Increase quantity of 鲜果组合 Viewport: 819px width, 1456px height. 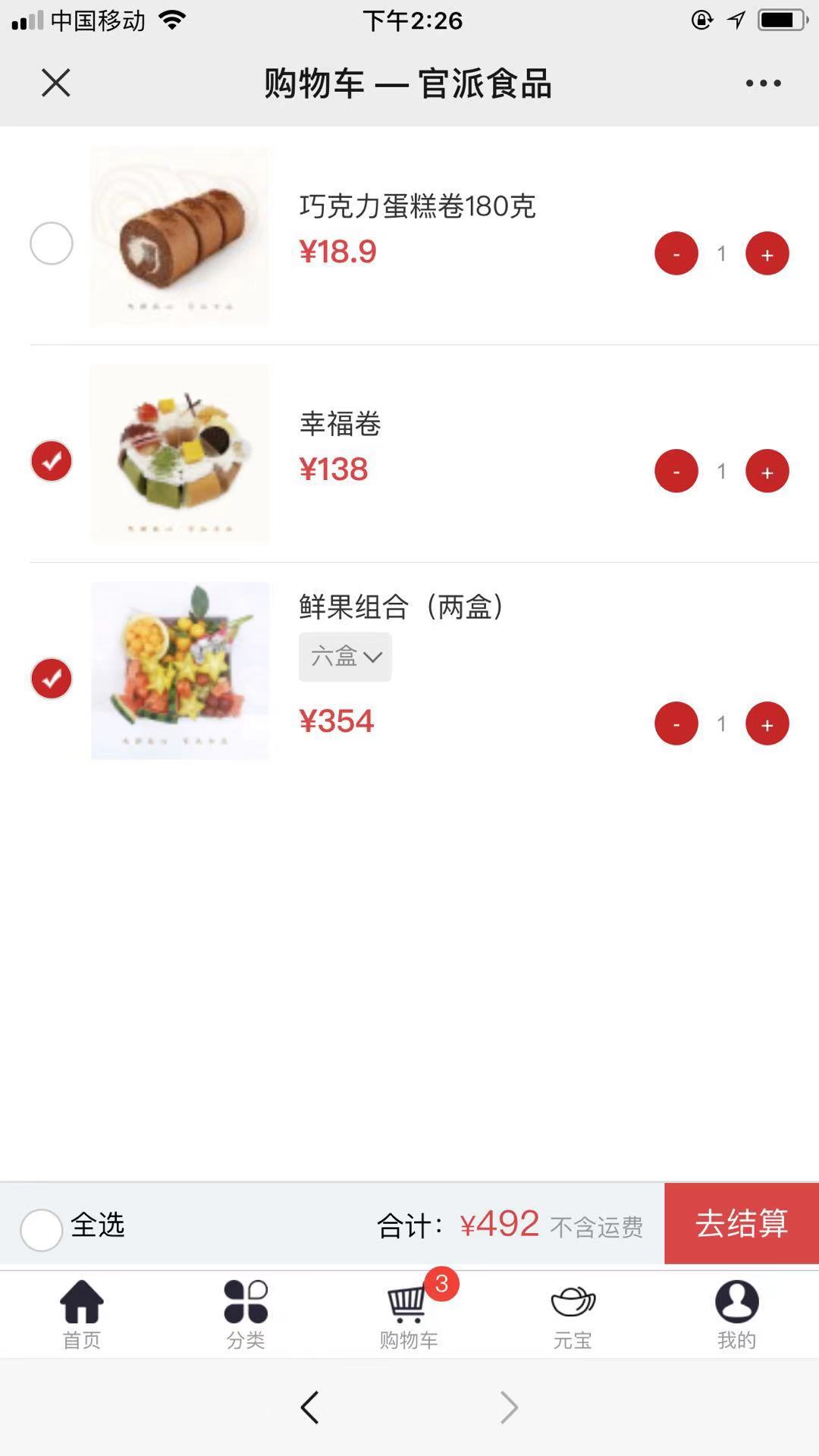coord(767,723)
